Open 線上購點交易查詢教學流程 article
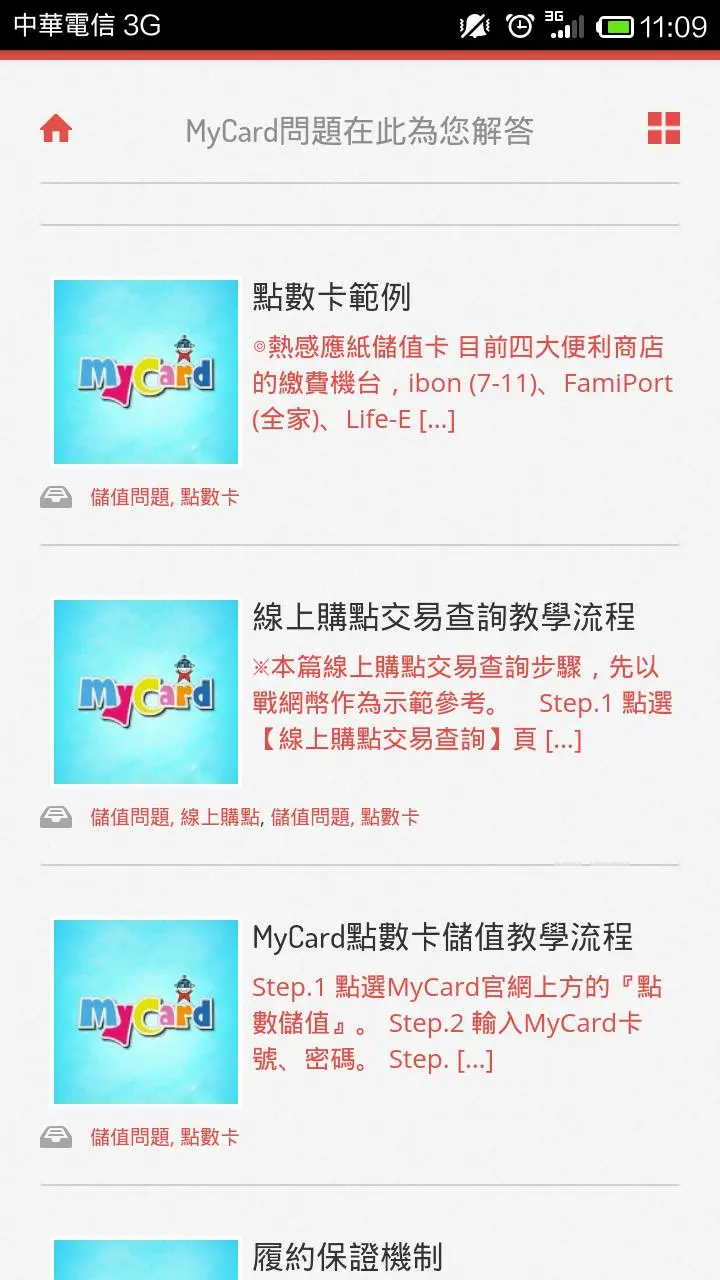Screen dimensions: 720x1280 (x=443, y=617)
